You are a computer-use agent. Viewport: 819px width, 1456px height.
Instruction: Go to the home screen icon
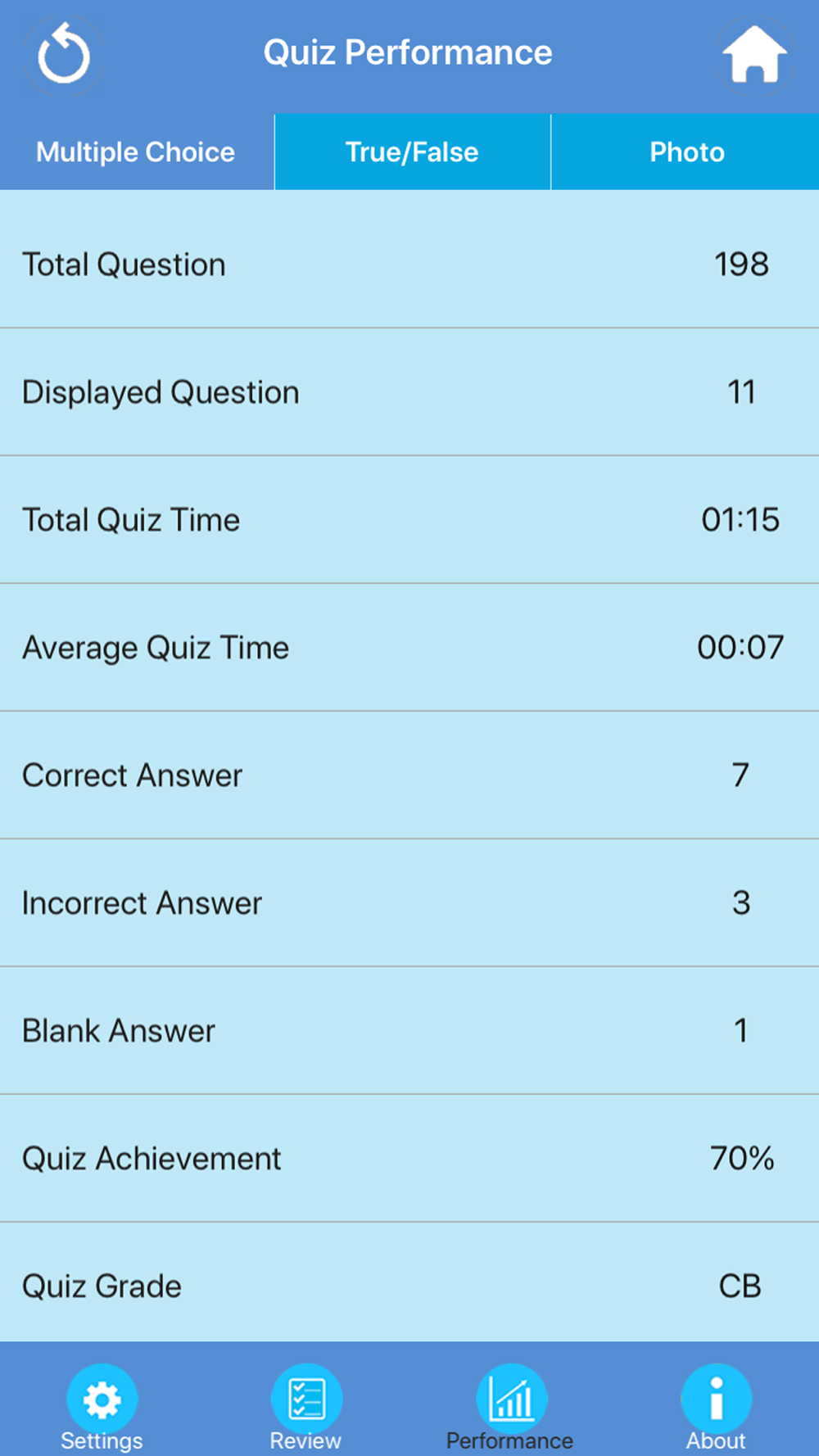[x=754, y=55]
